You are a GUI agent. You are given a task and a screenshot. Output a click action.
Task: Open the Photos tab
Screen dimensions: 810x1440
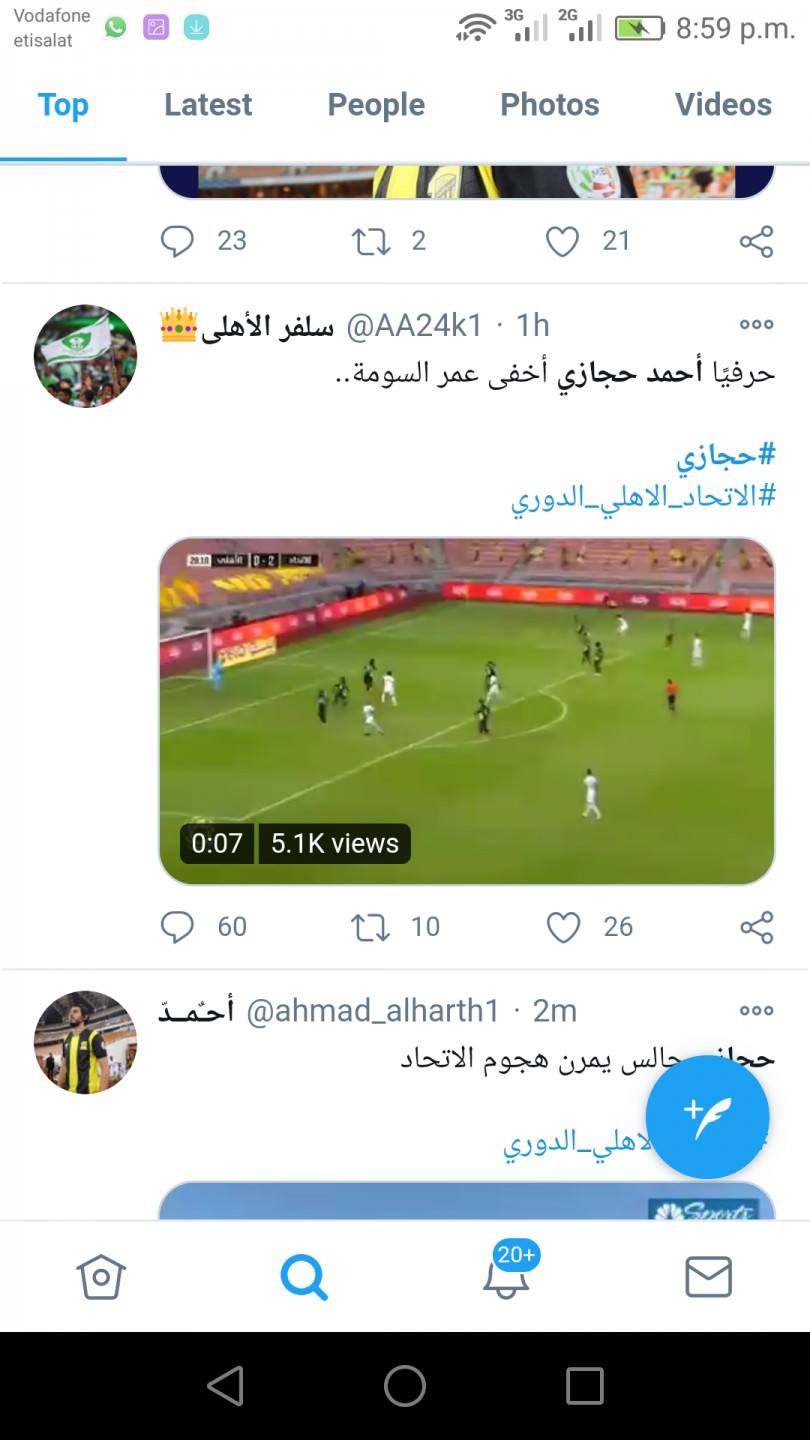[550, 105]
